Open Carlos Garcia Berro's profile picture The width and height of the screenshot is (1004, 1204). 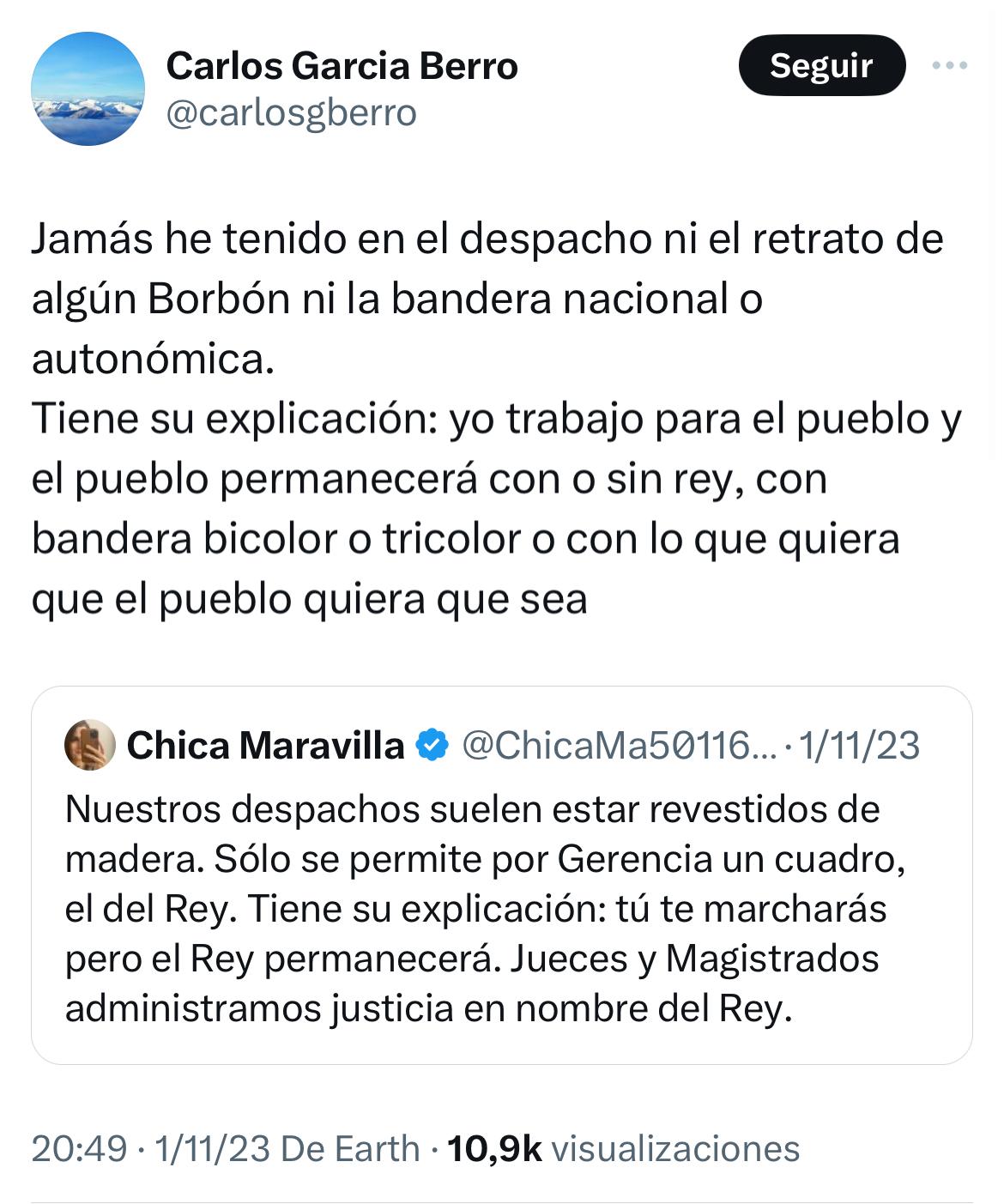click(x=88, y=88)
